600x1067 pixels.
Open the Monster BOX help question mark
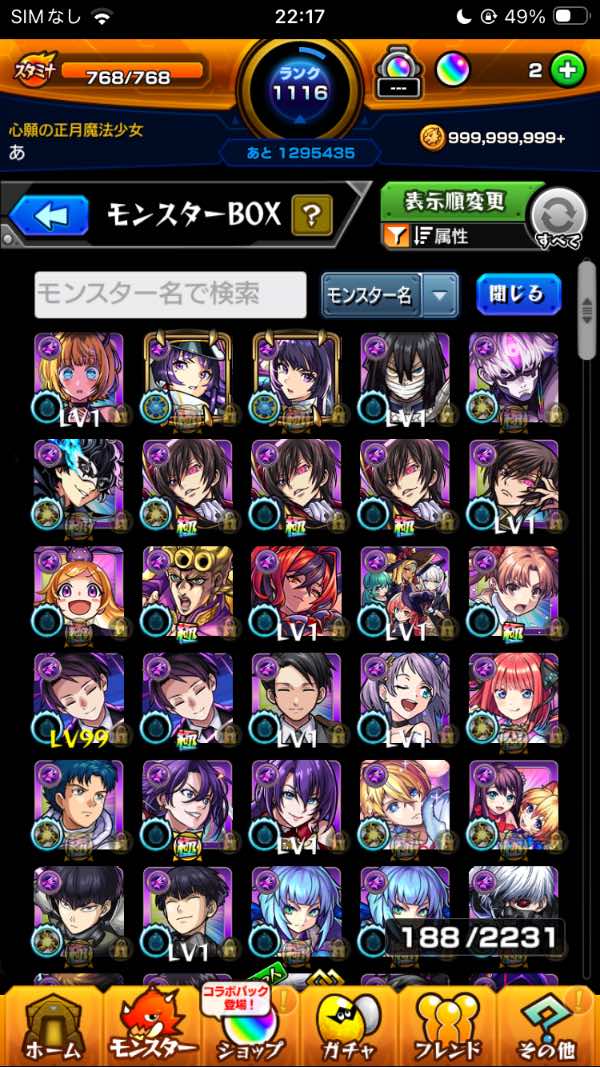click(x=311, y=214)
